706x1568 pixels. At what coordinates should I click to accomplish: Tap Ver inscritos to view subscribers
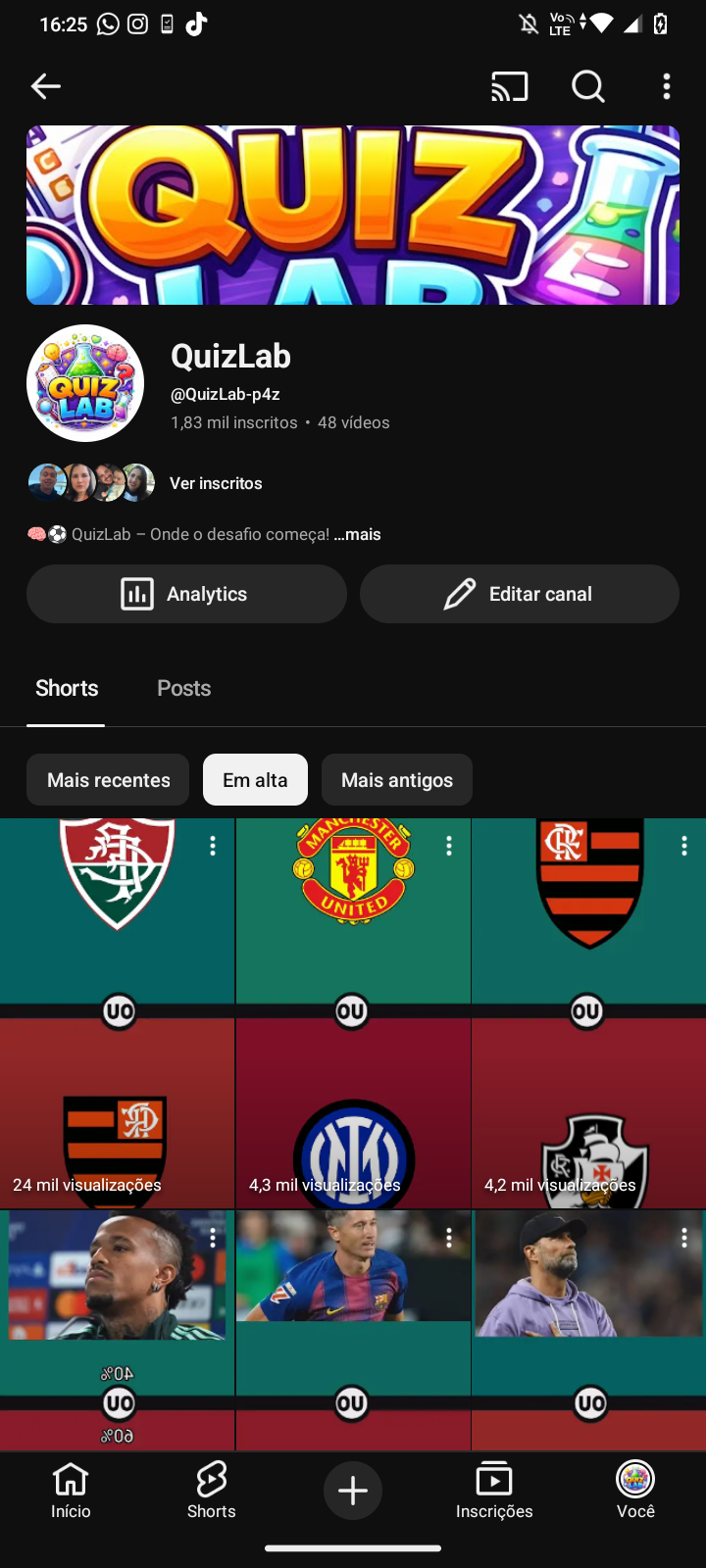pyautogui.click(x=216, y=483)
